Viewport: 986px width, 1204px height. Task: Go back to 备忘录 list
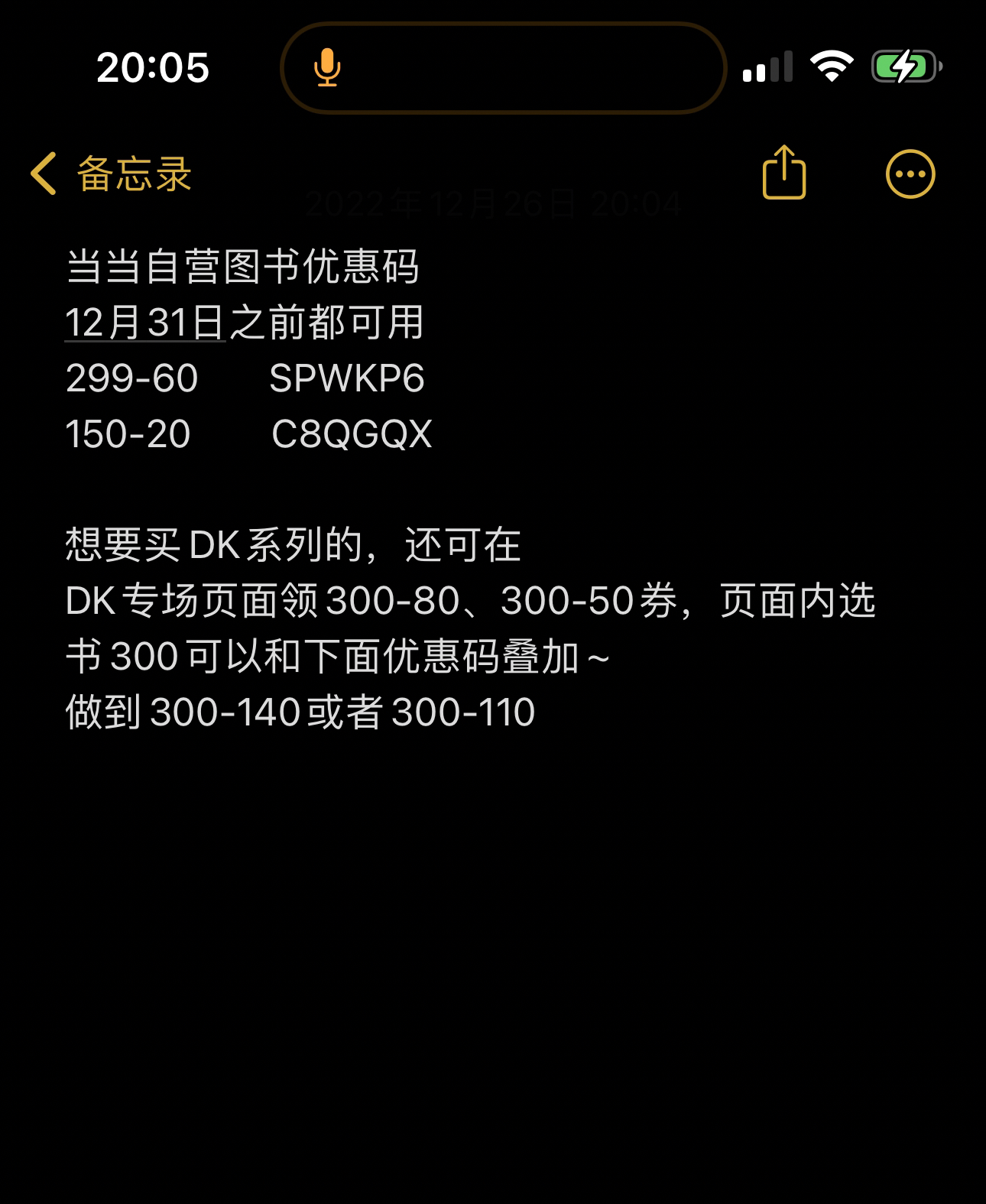(111, 174)
